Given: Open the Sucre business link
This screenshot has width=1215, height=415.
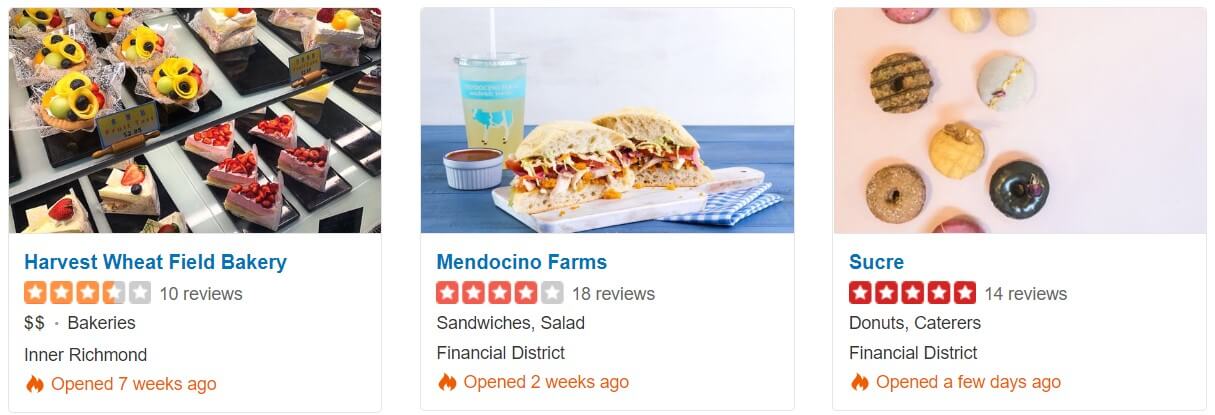Looking at the screenshot, I should [x=876, y=262].
